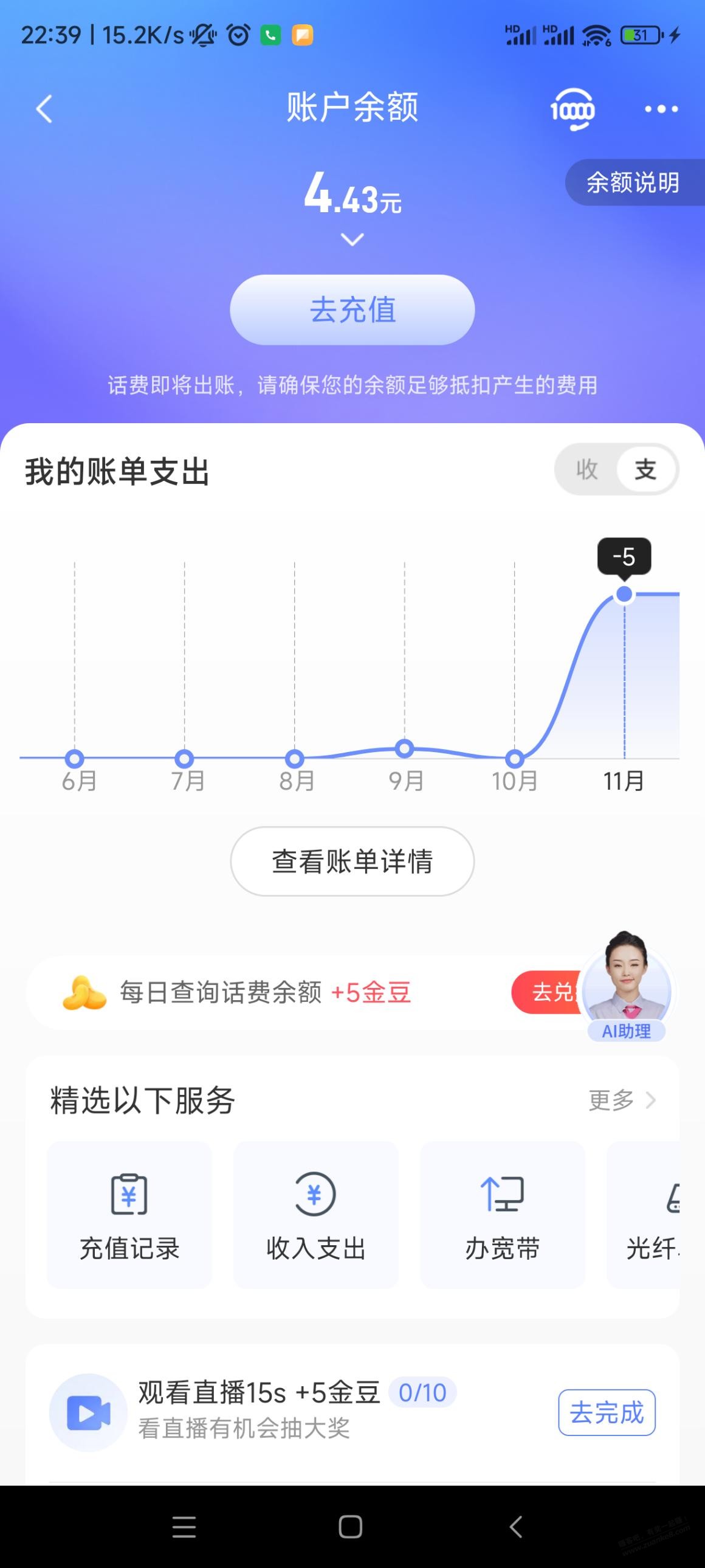Open 更多 for selected services

coord(622,1100)
